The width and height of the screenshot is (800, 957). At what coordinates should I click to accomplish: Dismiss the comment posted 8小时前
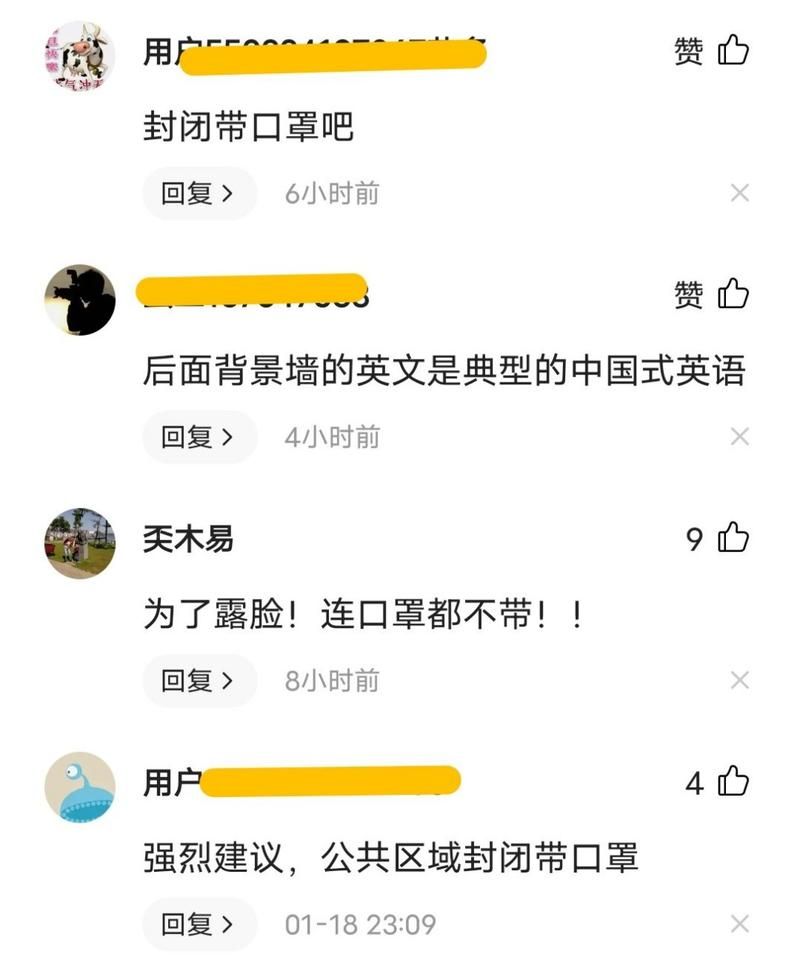tap(740, 680)
